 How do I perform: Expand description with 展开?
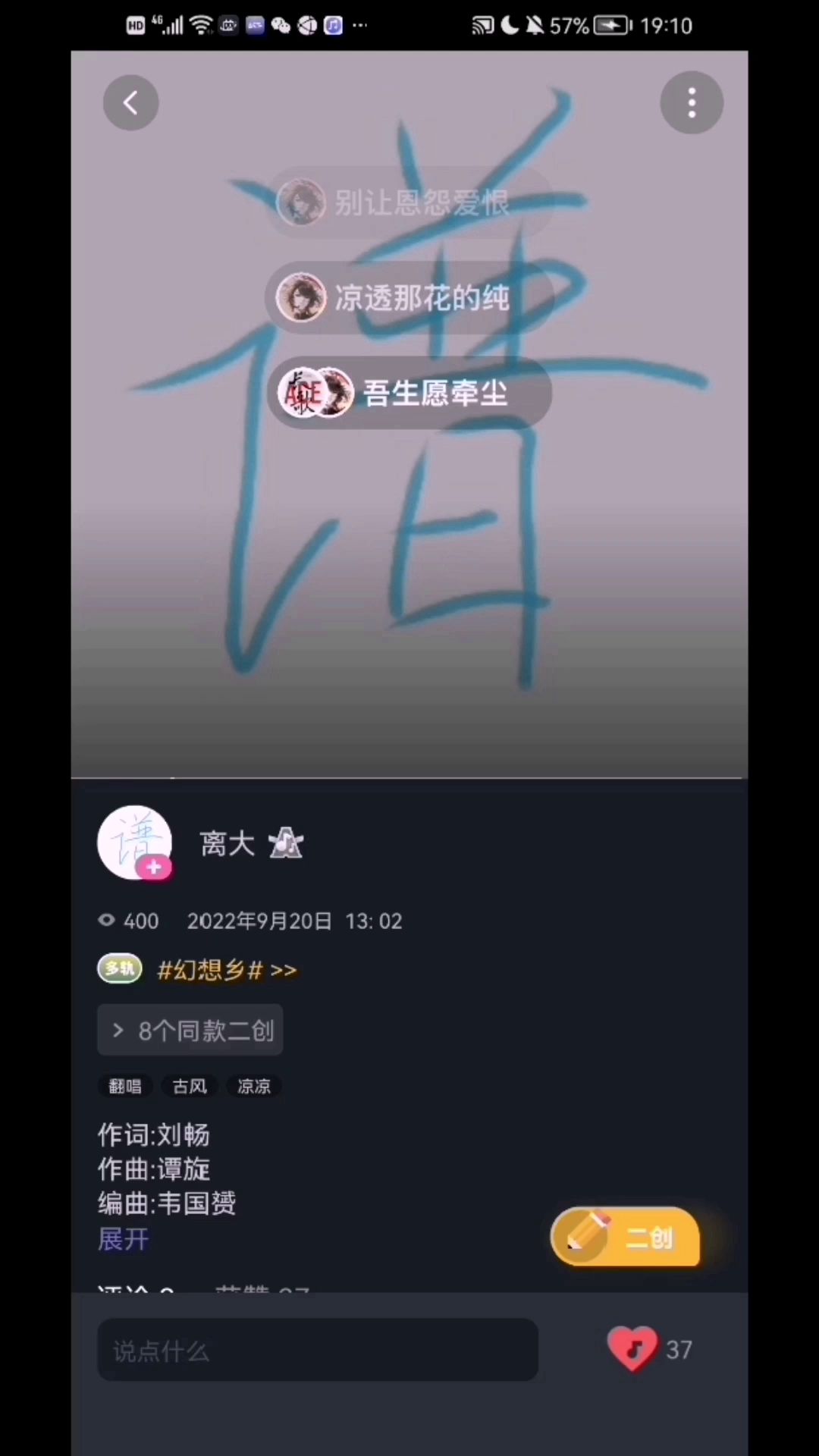(x=123, y=1239)
